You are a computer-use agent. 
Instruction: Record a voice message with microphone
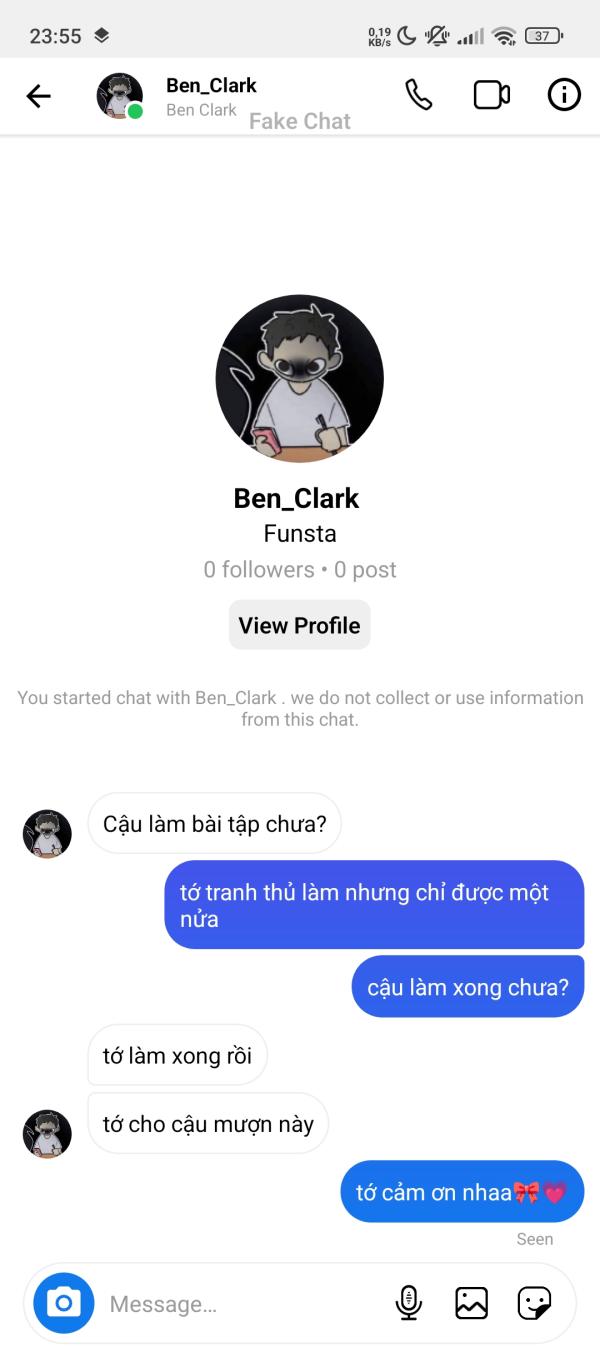[x=408, y=1303]
